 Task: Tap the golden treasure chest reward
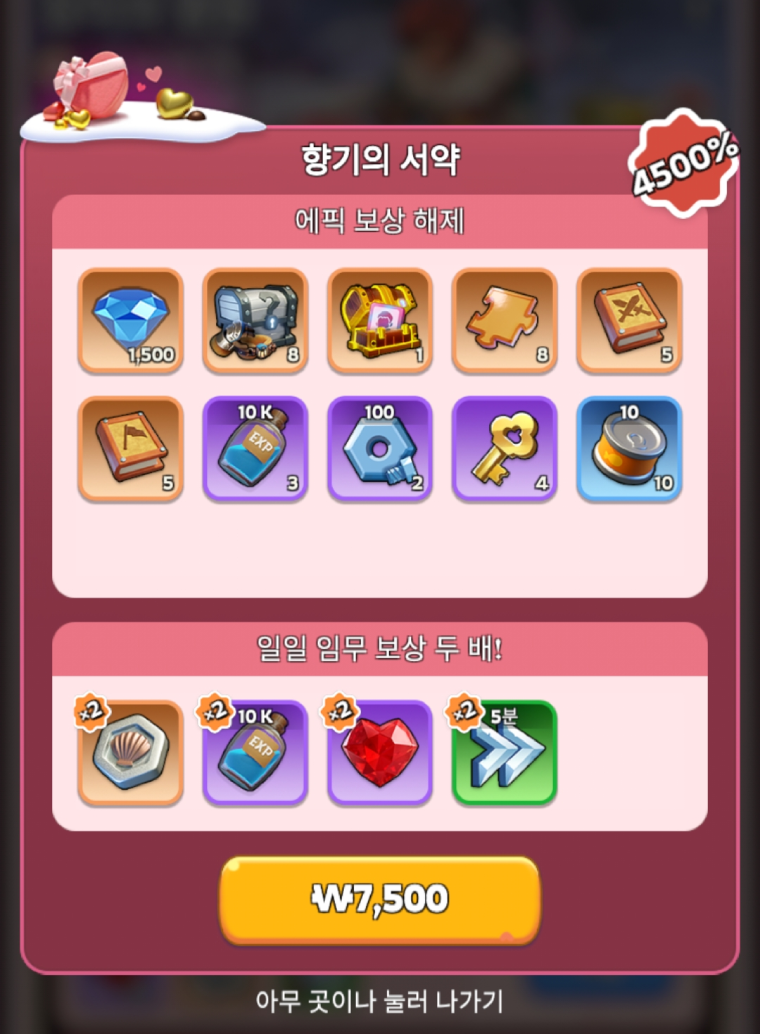coord(380,320)
